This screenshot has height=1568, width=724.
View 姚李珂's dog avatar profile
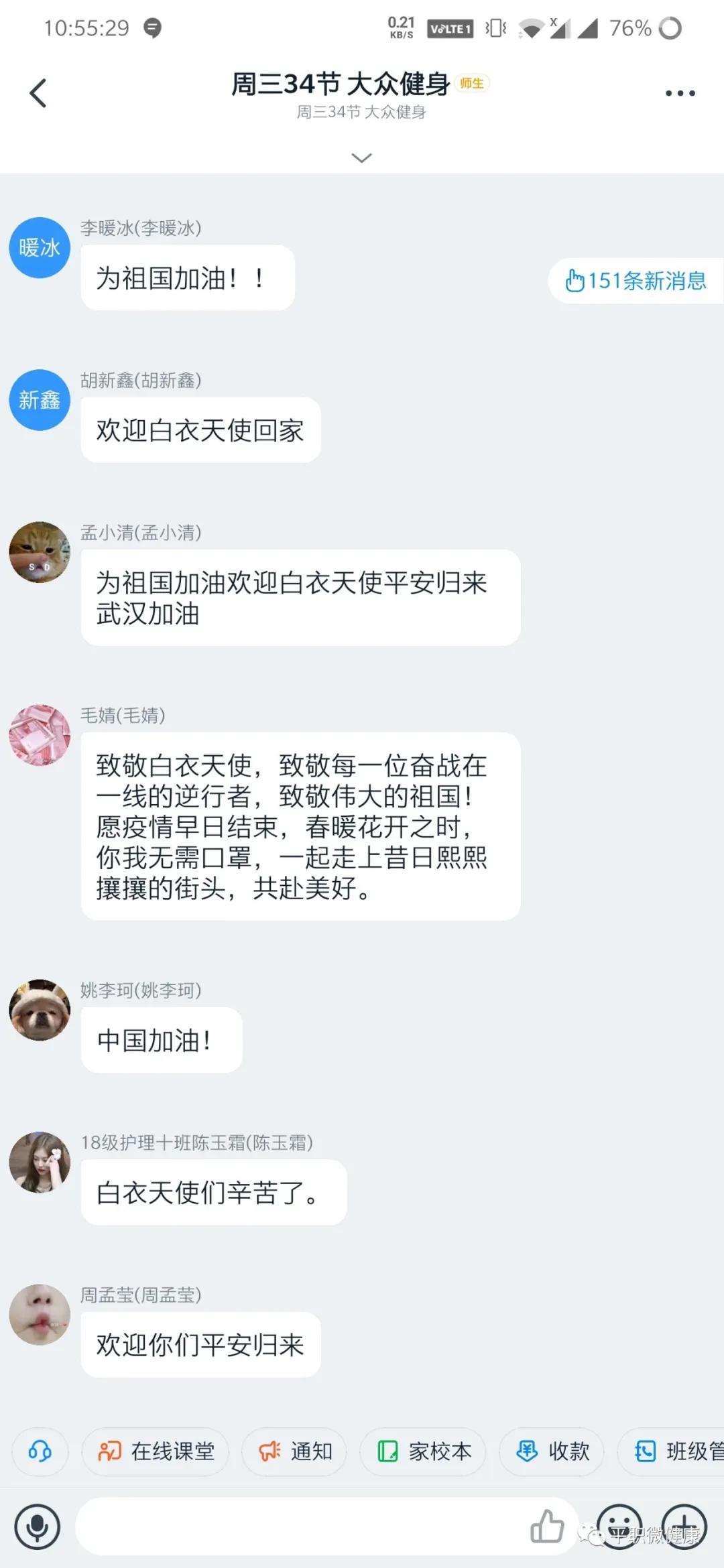click(x=40, y=1010)
